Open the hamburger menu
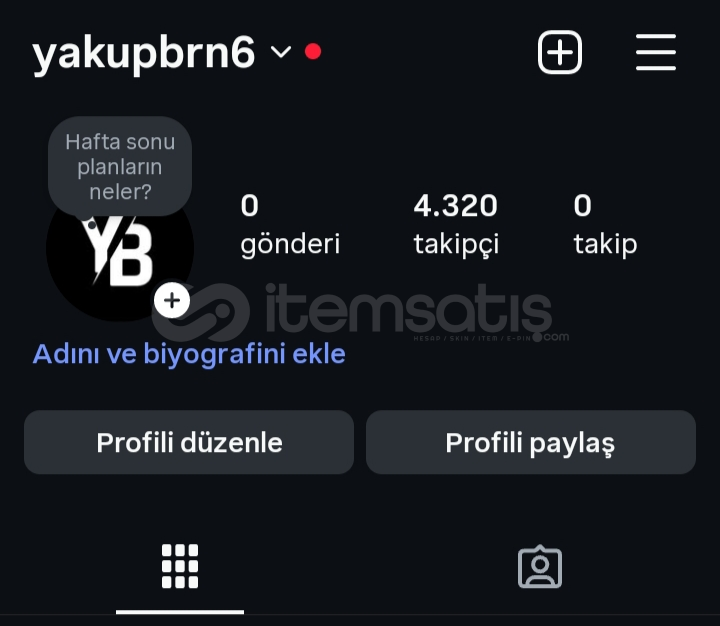The height and width of the screenshot is (626, 720). pyautogui.click(x=656, y=52)
